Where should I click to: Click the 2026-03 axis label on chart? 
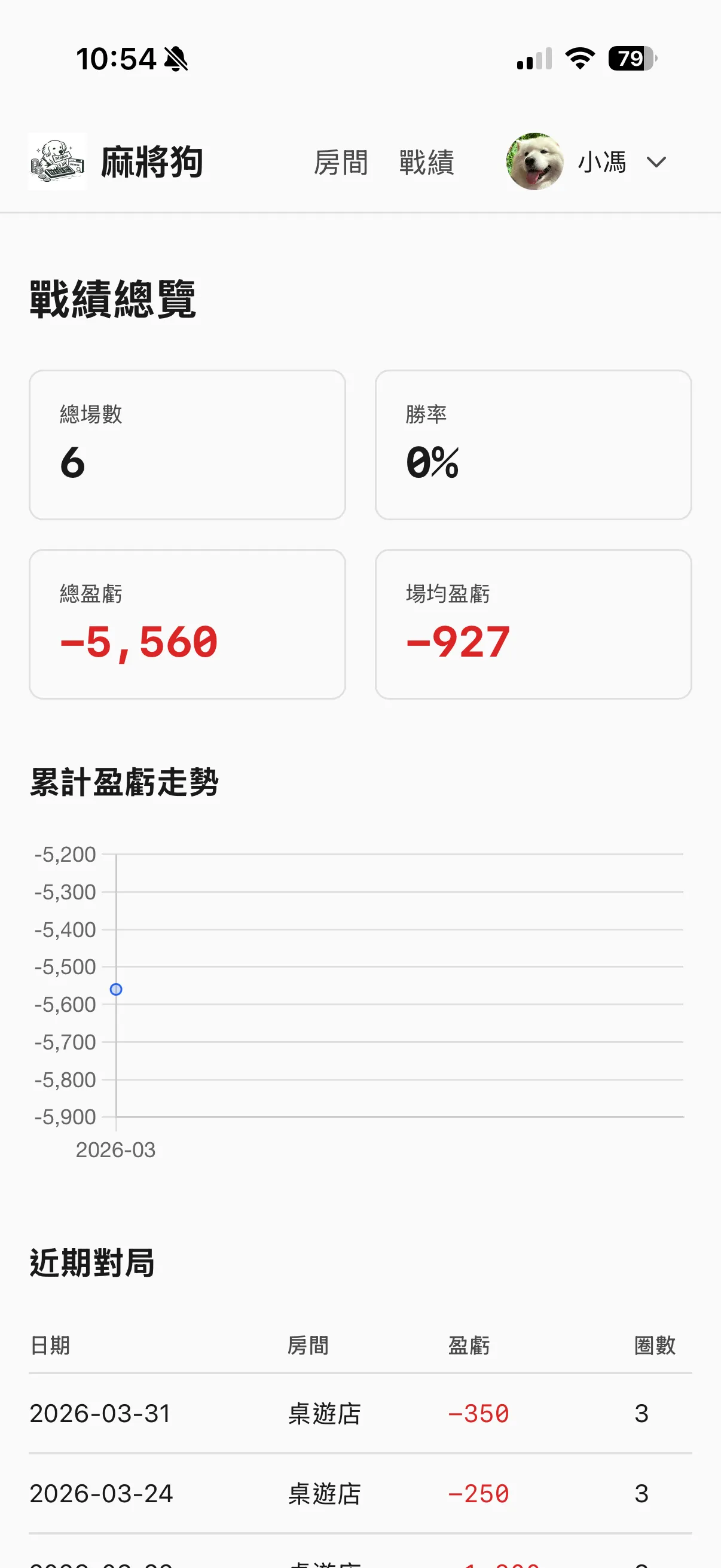point(116,1149)
